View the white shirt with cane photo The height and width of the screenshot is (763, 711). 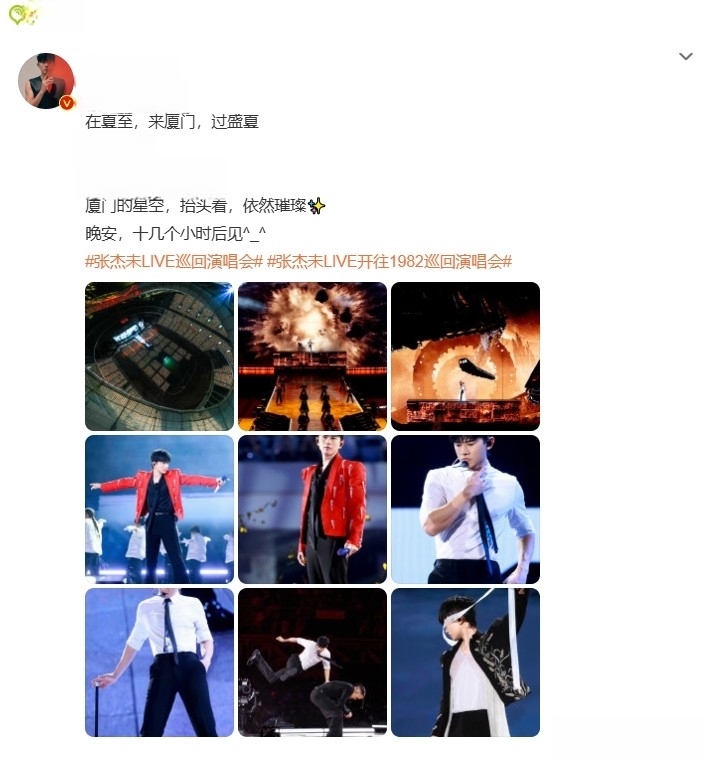(x=159, y=662)
